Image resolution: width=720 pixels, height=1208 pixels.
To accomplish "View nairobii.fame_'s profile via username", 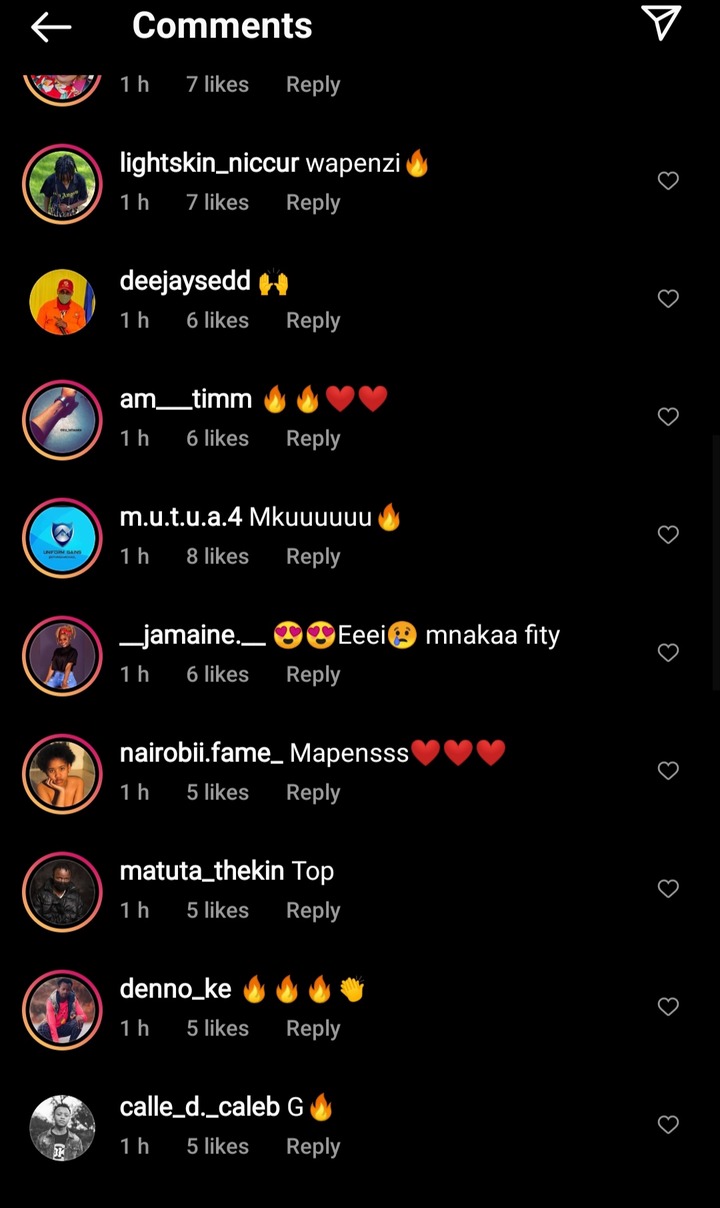I will [202, 753].
